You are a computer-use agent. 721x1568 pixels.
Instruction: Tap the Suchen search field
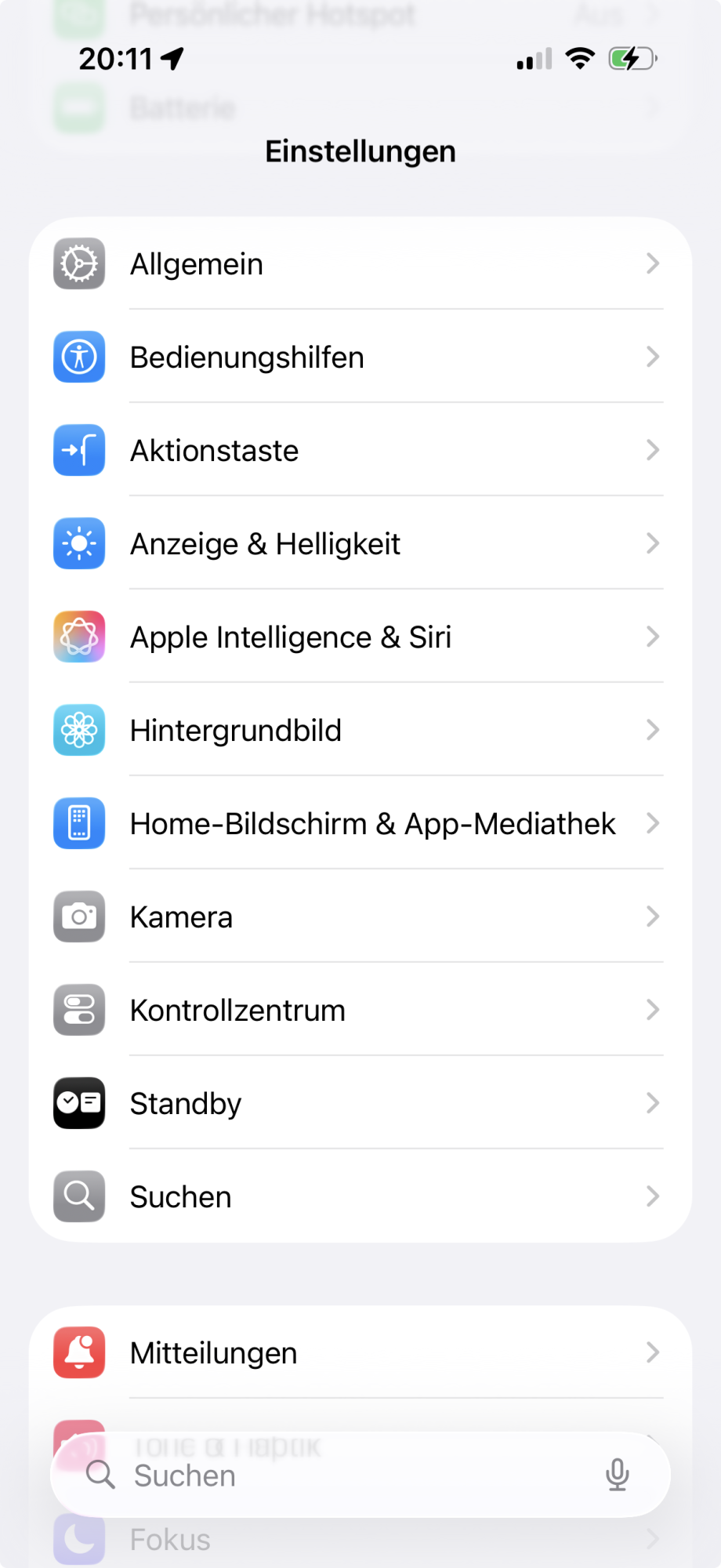(x=337, y=1475)
